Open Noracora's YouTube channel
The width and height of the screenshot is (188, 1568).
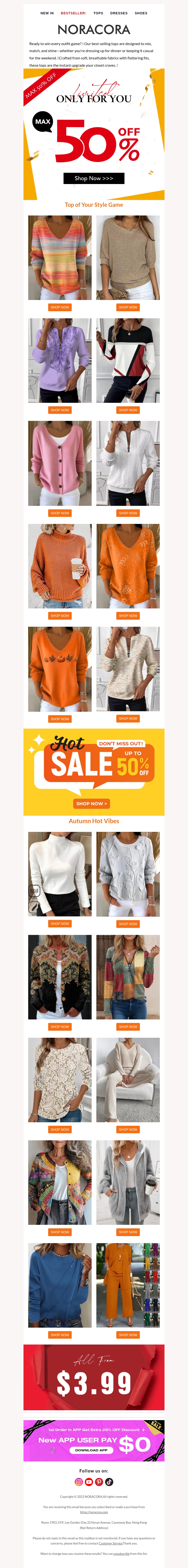pos(89,1482)
